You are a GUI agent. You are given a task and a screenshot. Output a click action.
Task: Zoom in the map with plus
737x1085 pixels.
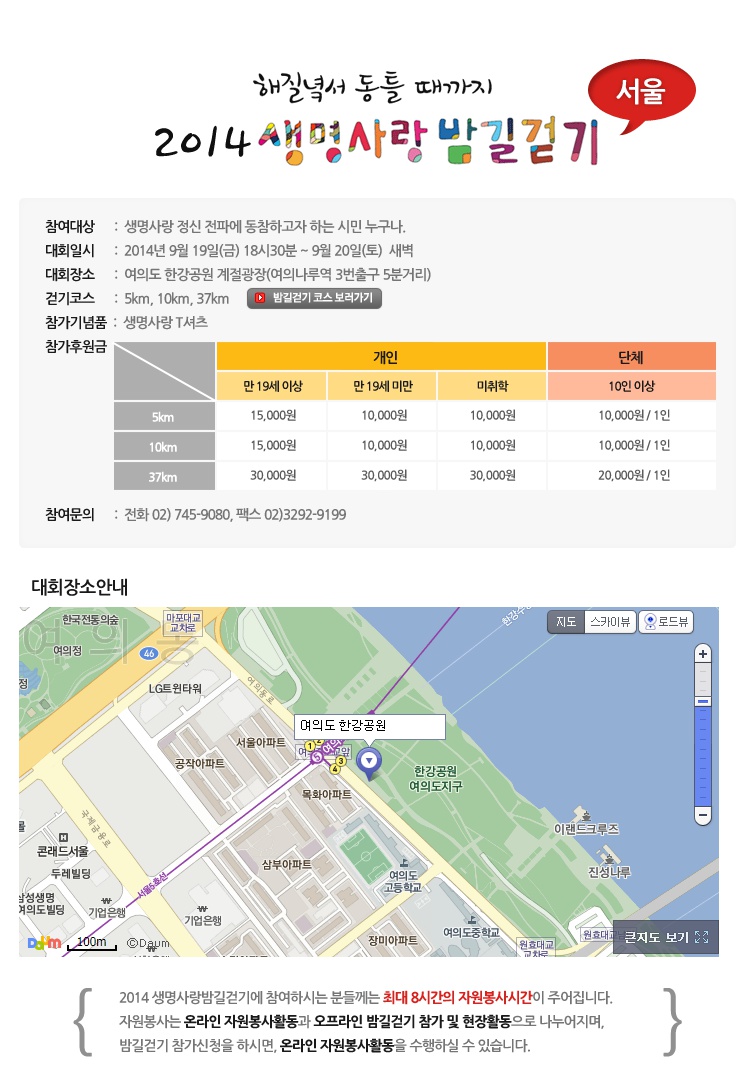point(703,654)
